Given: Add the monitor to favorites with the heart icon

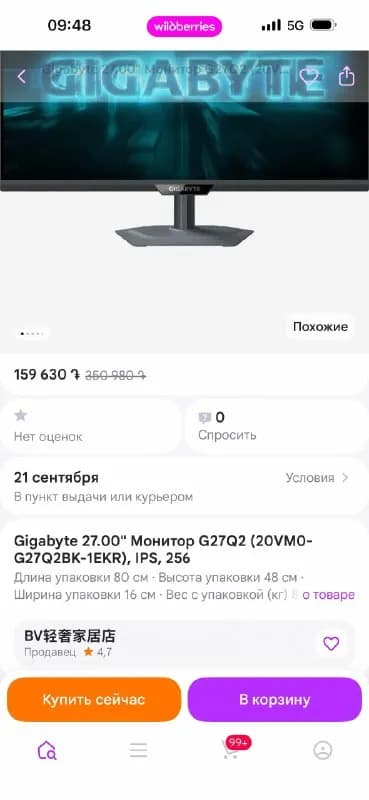Looking at the screenshot, I should click(x=309, y=77).
